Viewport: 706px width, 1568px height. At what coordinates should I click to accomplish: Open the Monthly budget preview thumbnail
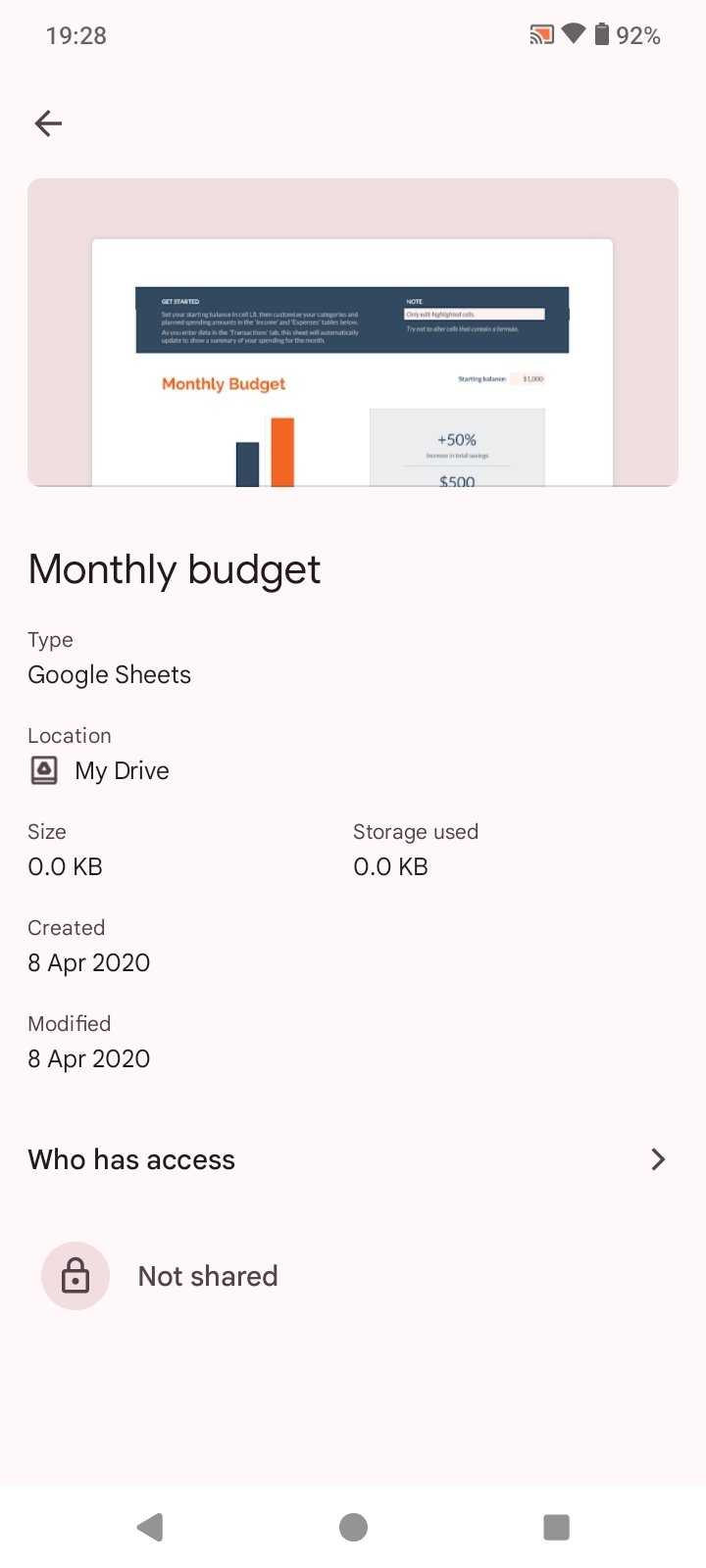[352, 333]
